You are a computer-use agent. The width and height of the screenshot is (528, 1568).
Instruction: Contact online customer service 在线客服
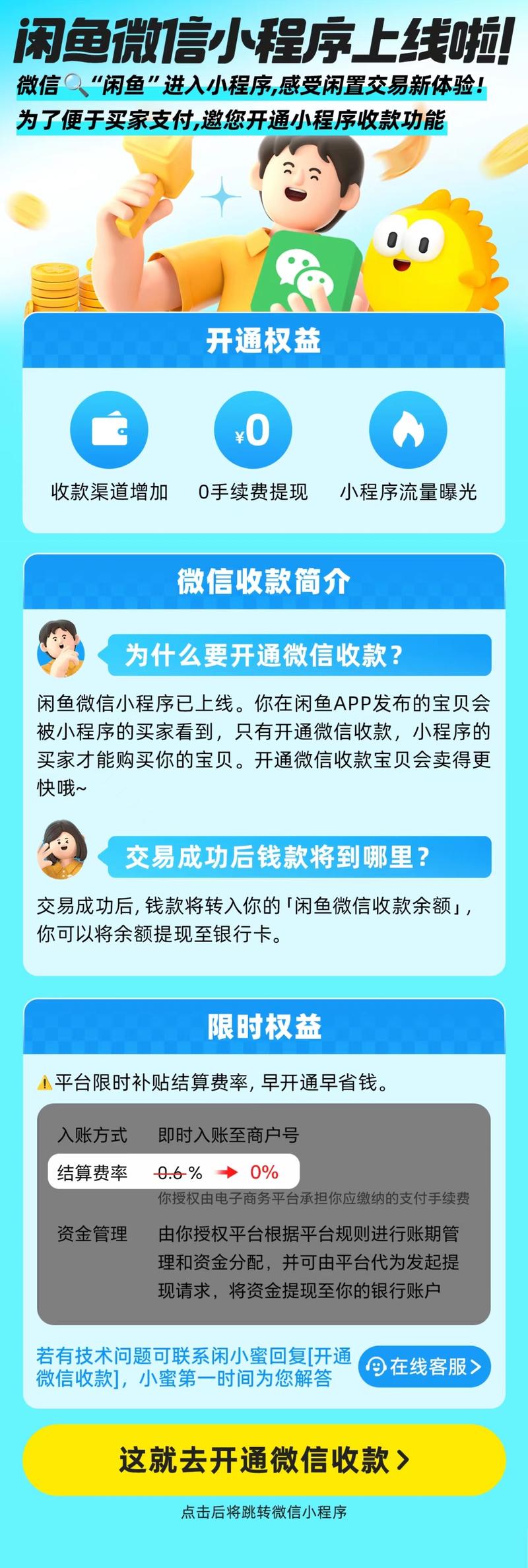click(424, 1366)
